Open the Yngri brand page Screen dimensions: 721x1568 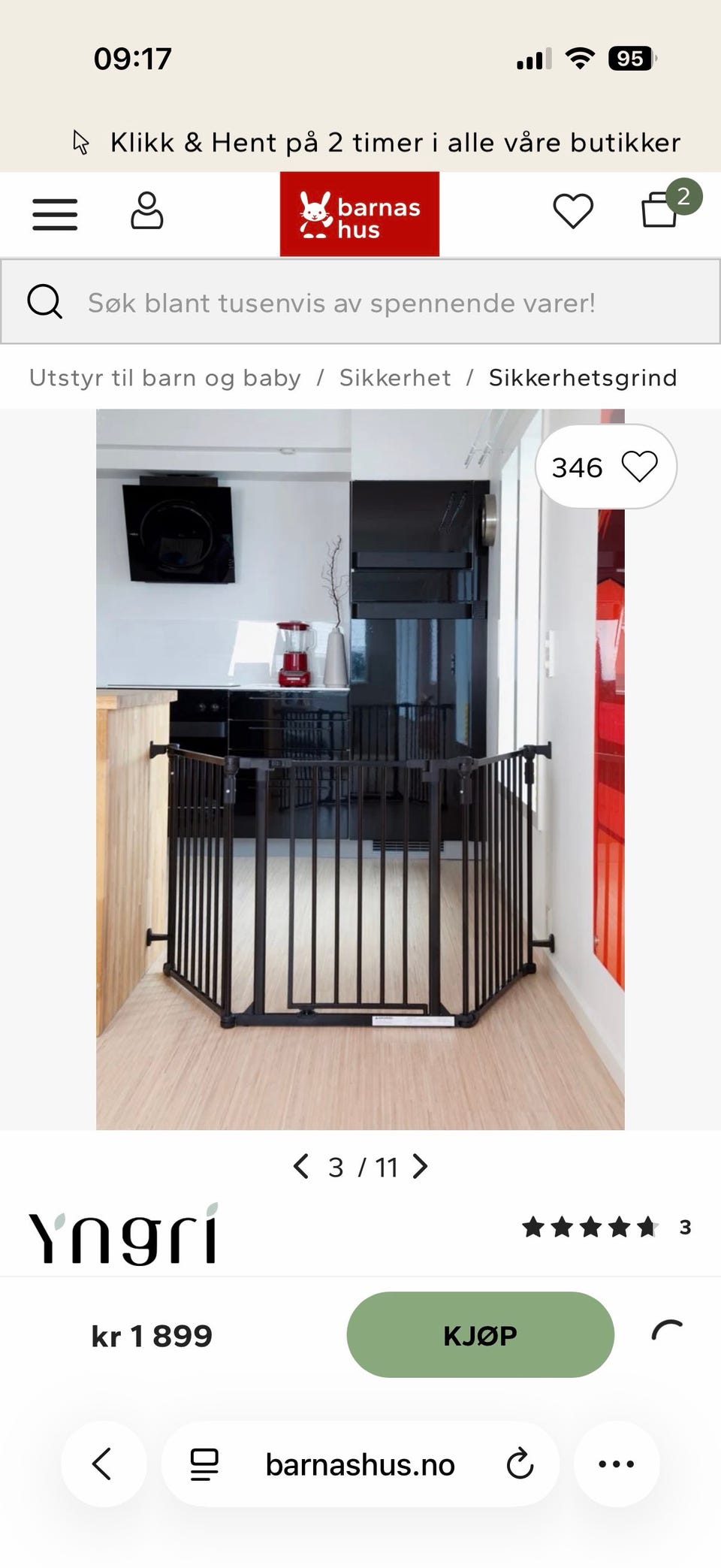click(123, 1234)
